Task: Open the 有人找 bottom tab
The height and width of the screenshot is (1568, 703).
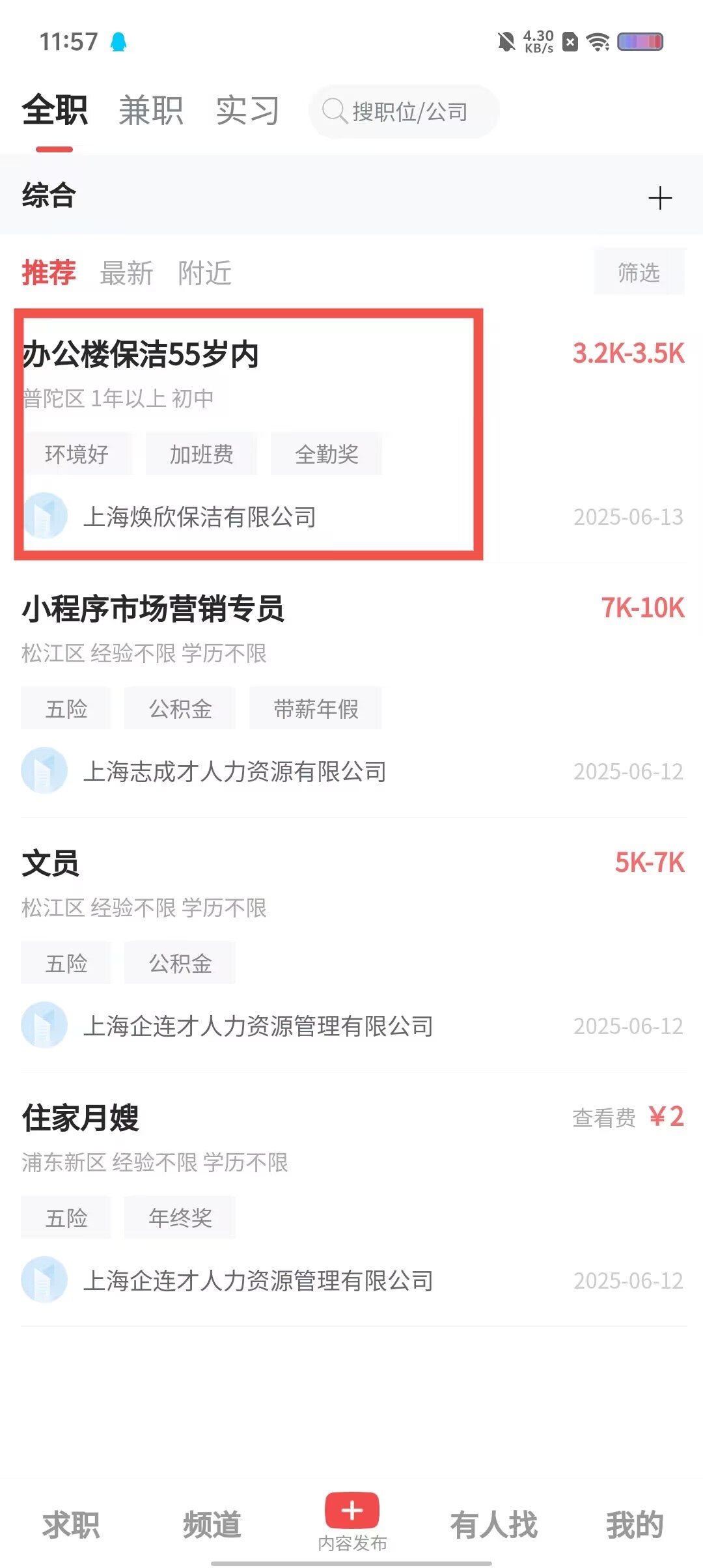Action: [x=493, y=1525]
